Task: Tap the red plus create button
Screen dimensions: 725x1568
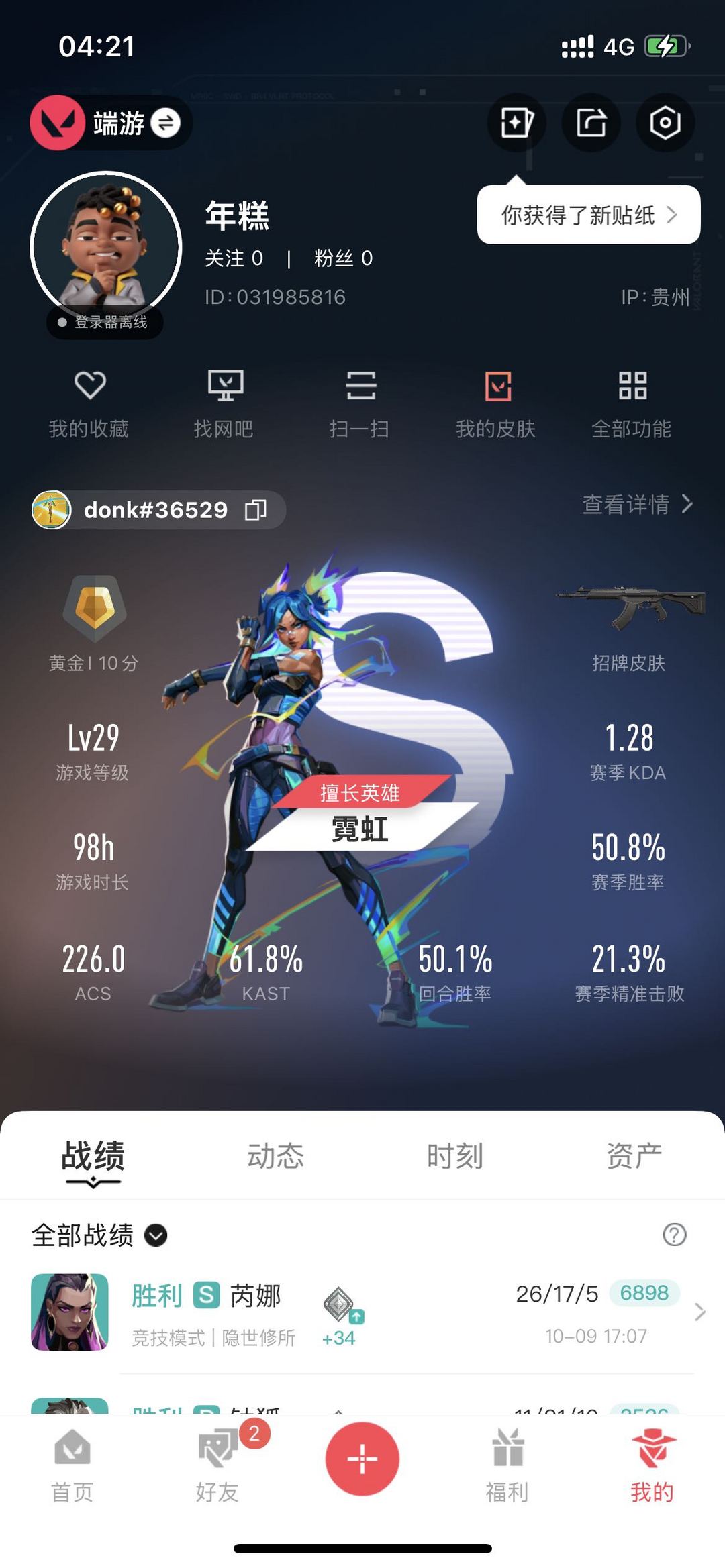Action: pyautogui.click(x=362, y=1459)
